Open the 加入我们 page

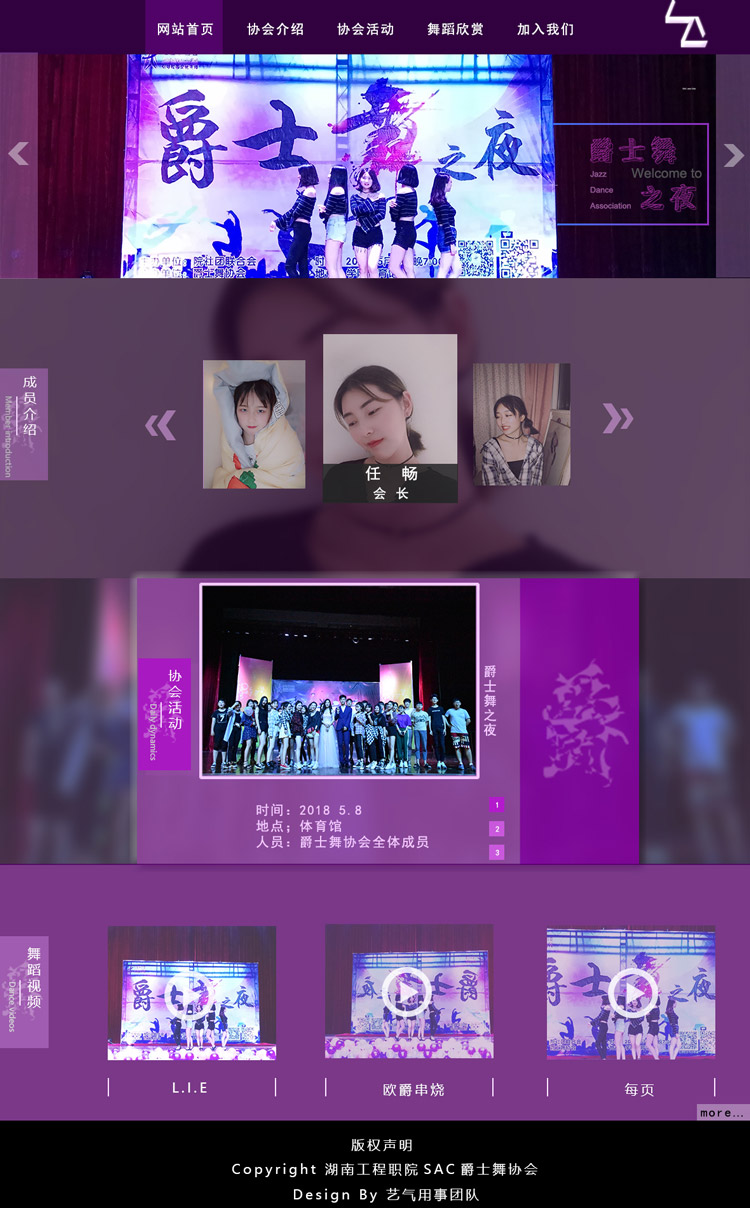click(545, 29)
